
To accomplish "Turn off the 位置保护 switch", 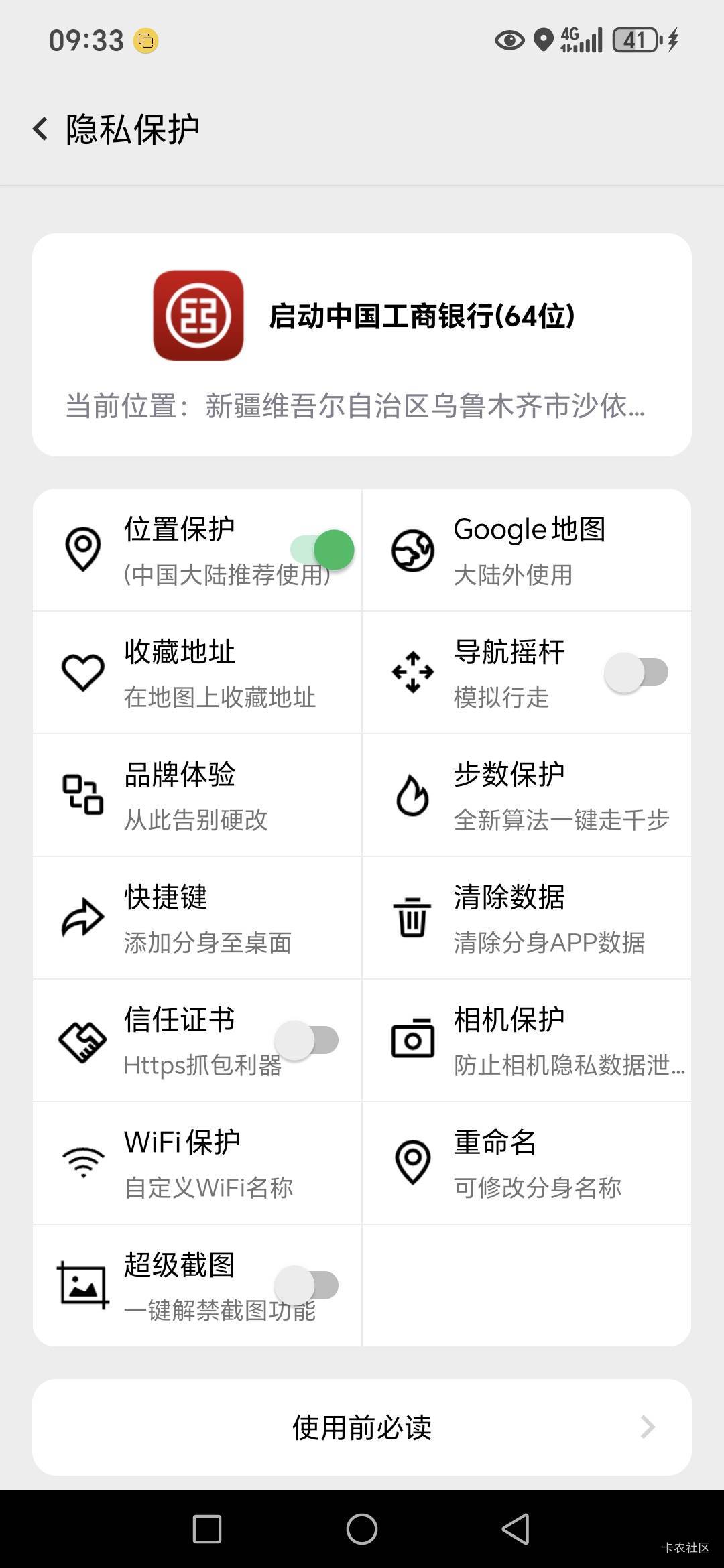I will pyautogui.click(x=323, y=550).
